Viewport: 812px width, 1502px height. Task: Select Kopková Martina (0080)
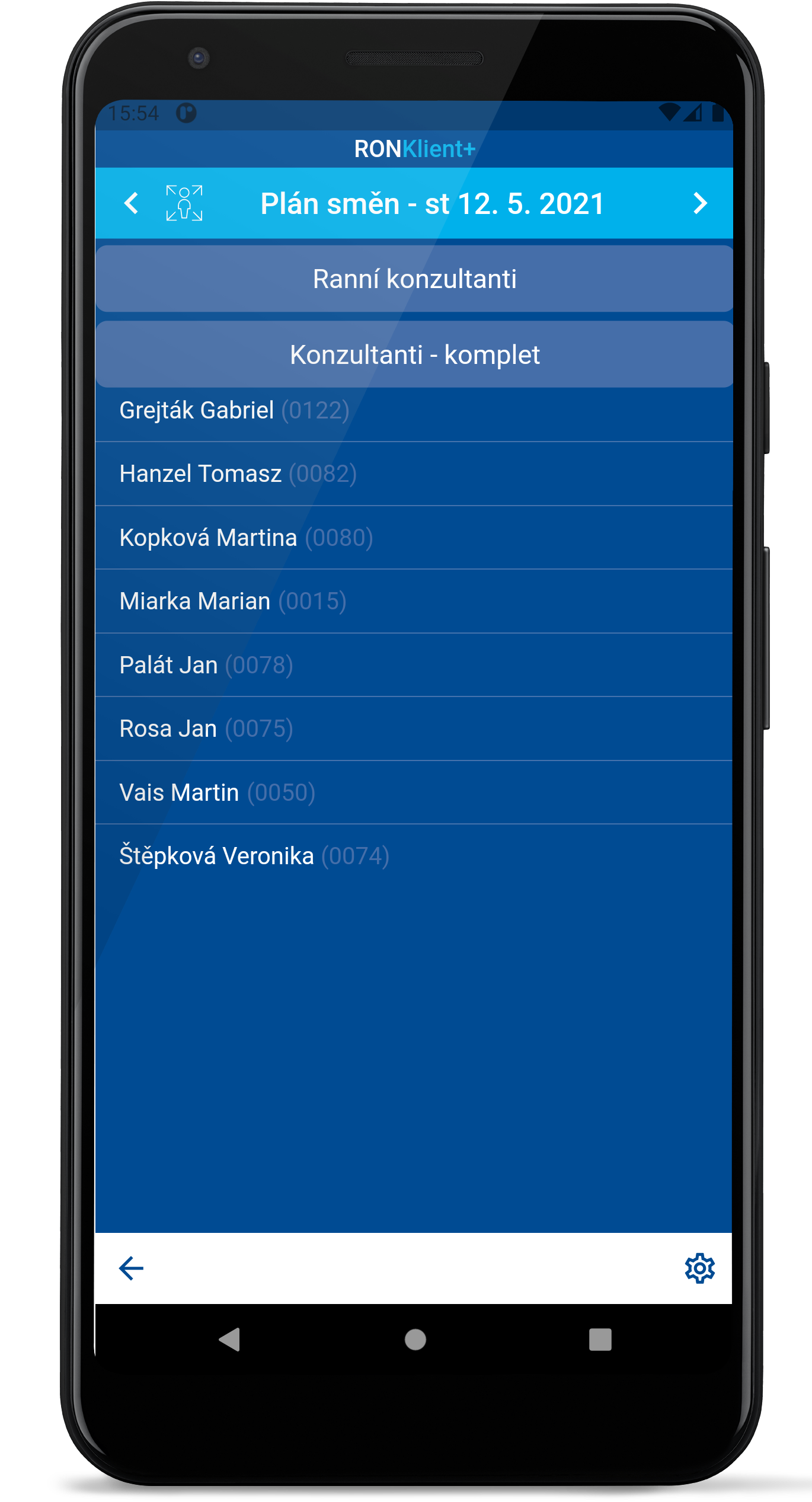[414, 538]
